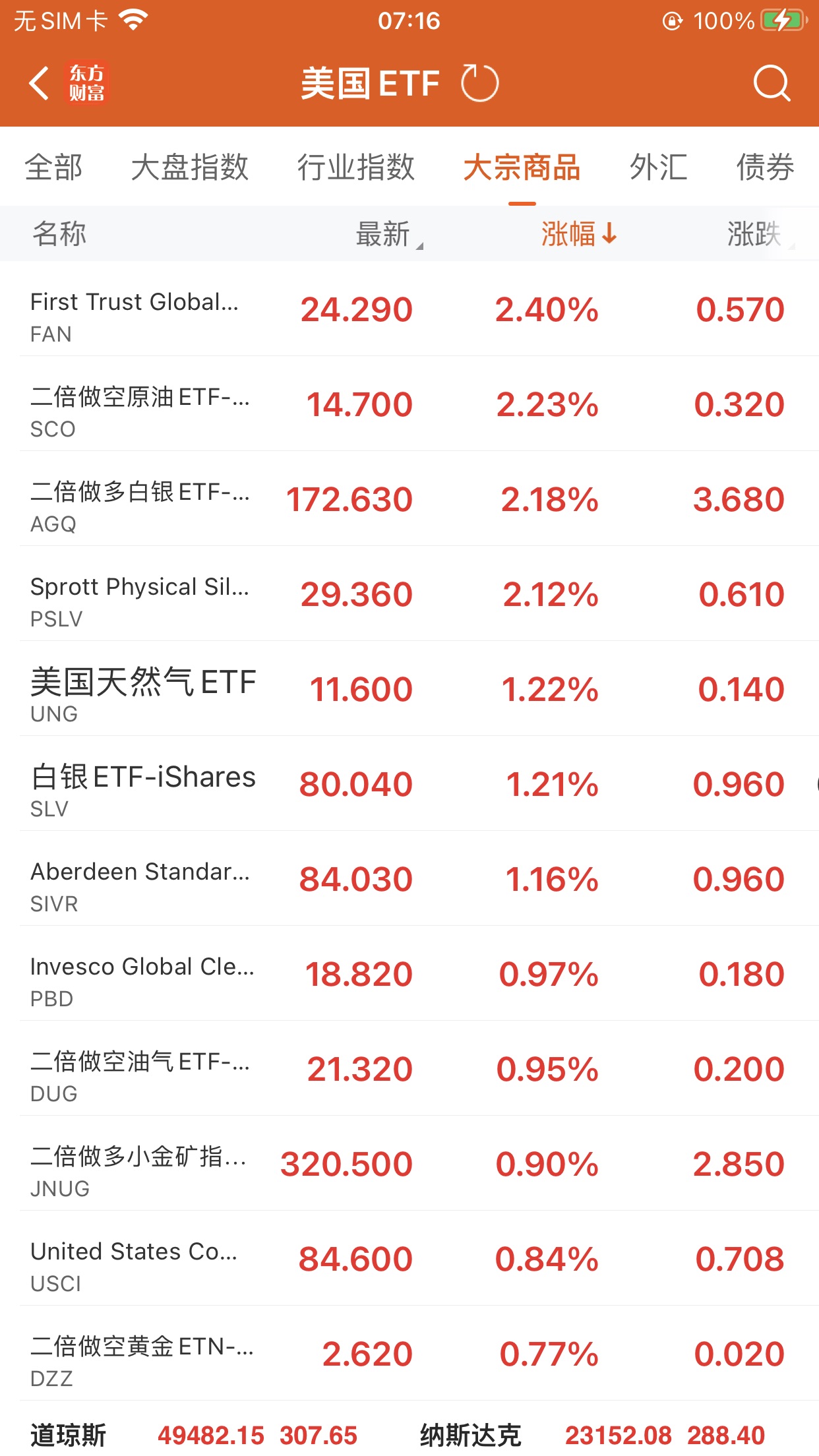Toggle the 涨幅 sort order

(x=578, y=234)
